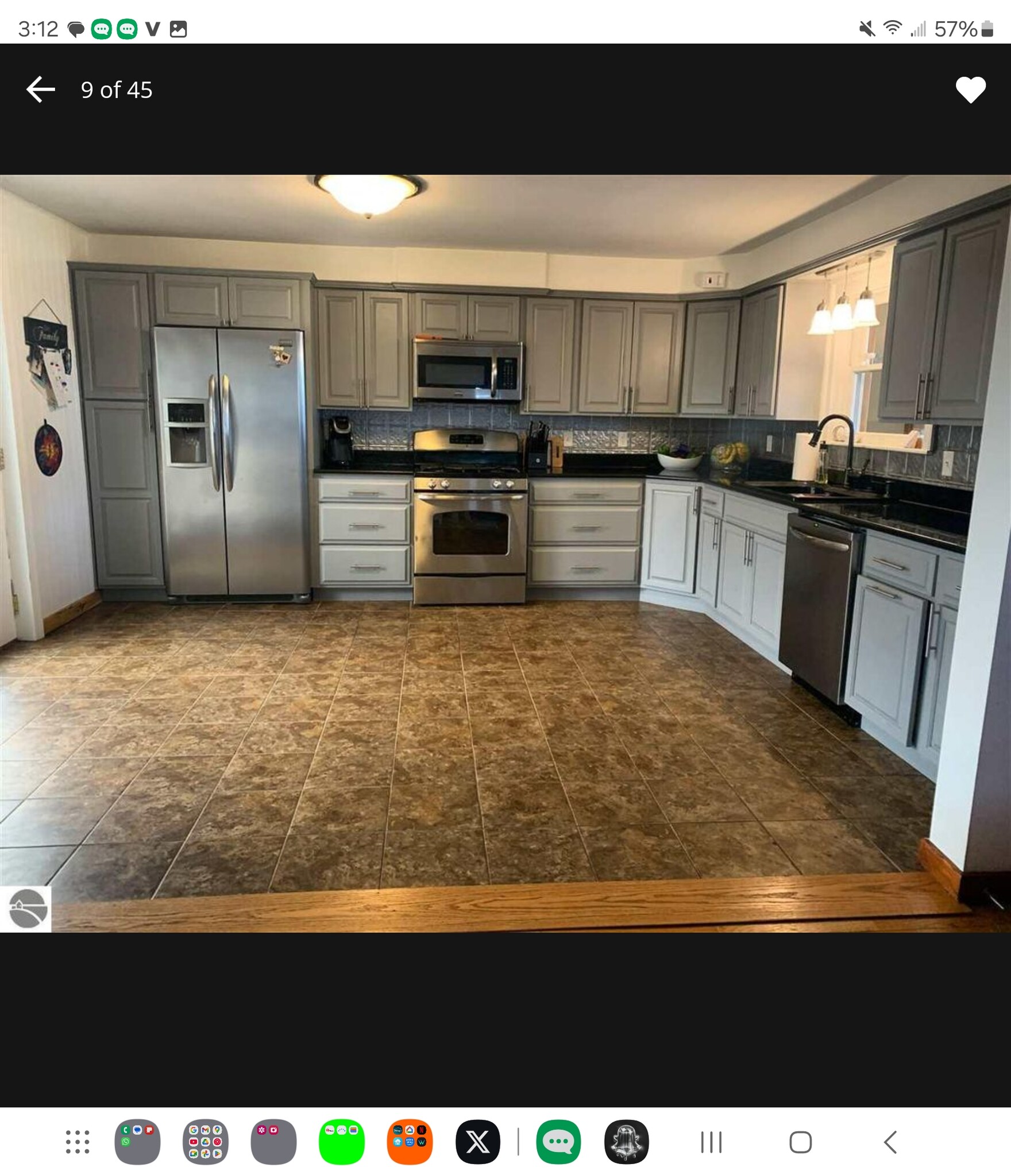Go back from the photo viewer

point(41,90)
